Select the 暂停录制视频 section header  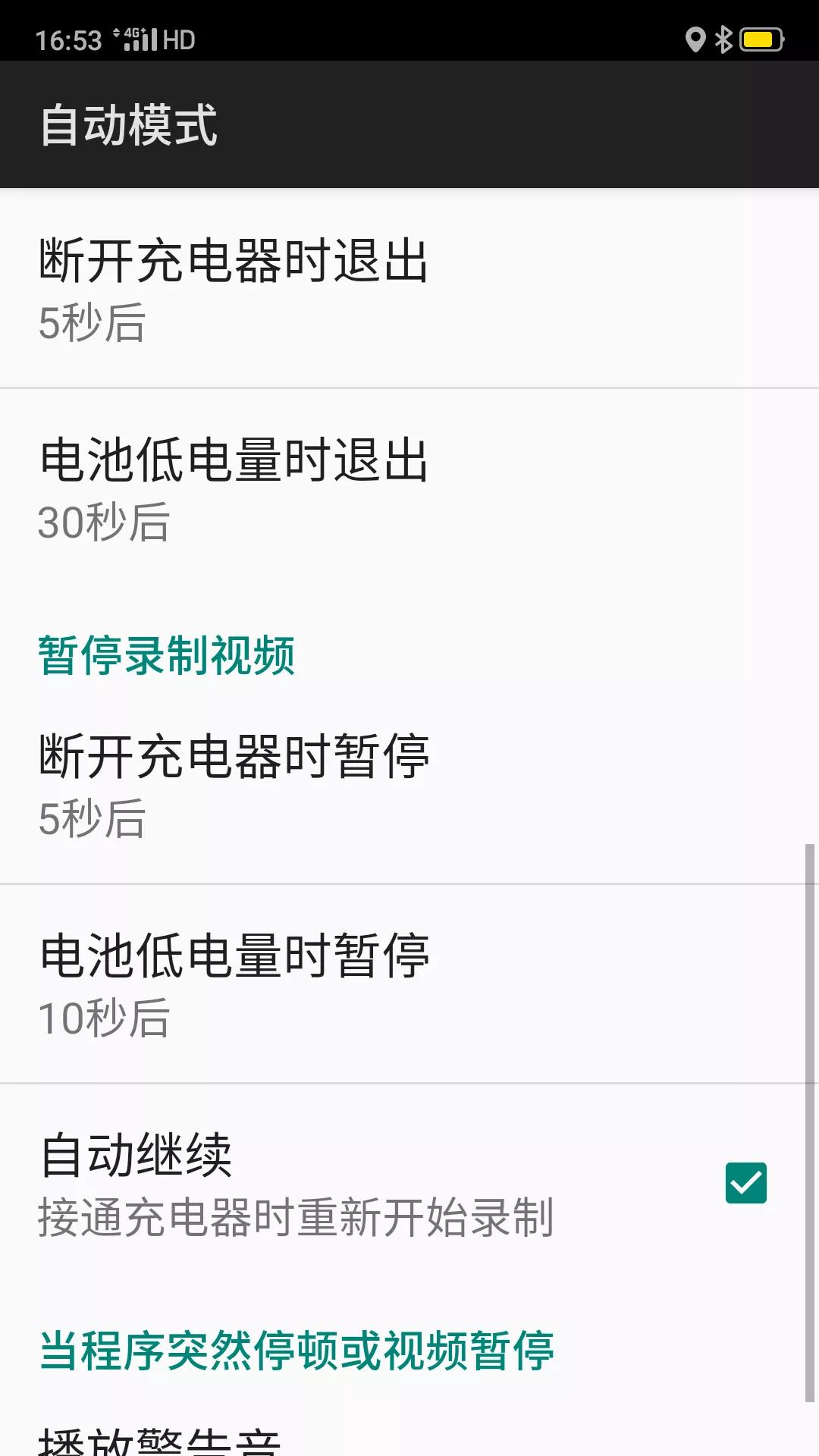(x=168, y=655)
